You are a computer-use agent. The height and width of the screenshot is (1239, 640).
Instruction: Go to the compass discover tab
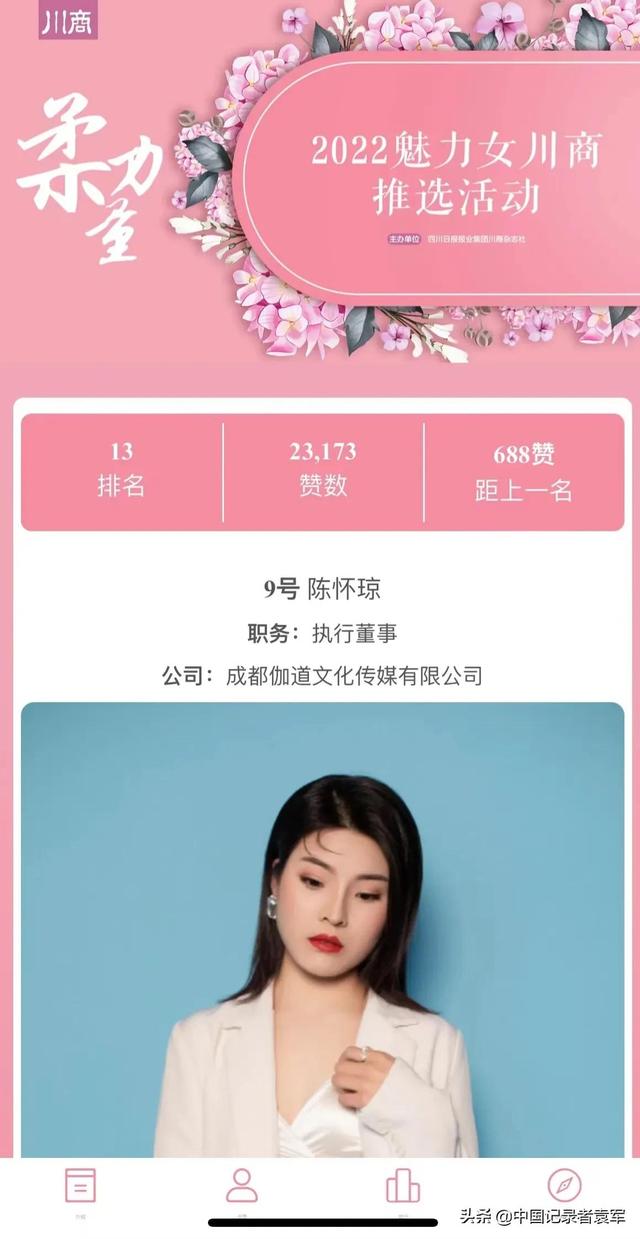click(564, 1186)
